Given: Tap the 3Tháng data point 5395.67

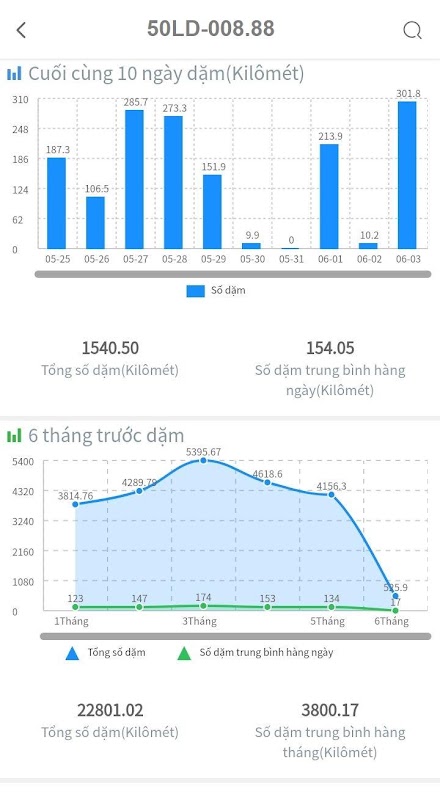Looking at the screenshot, I should pos(203,460).
